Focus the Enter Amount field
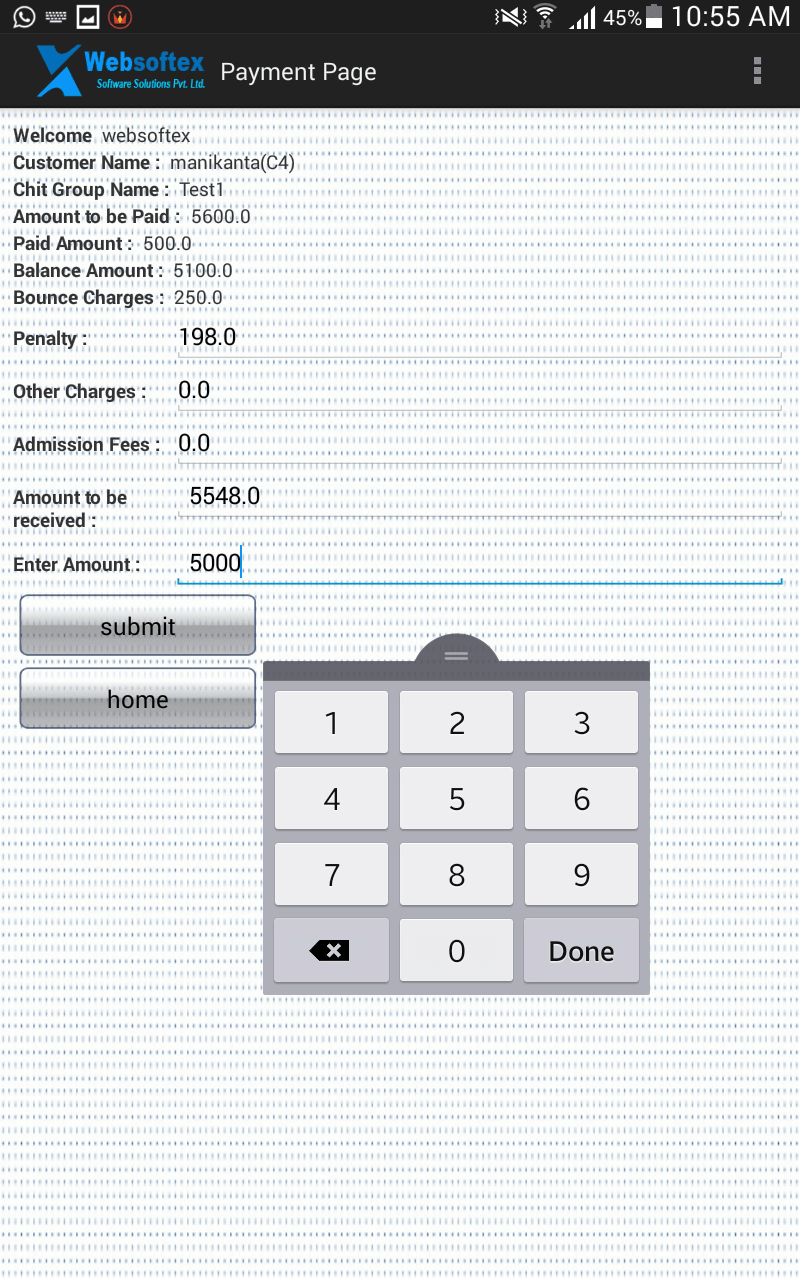This screenshot has width=800, height=1280. pyautogui.click(x=479, y=564)
